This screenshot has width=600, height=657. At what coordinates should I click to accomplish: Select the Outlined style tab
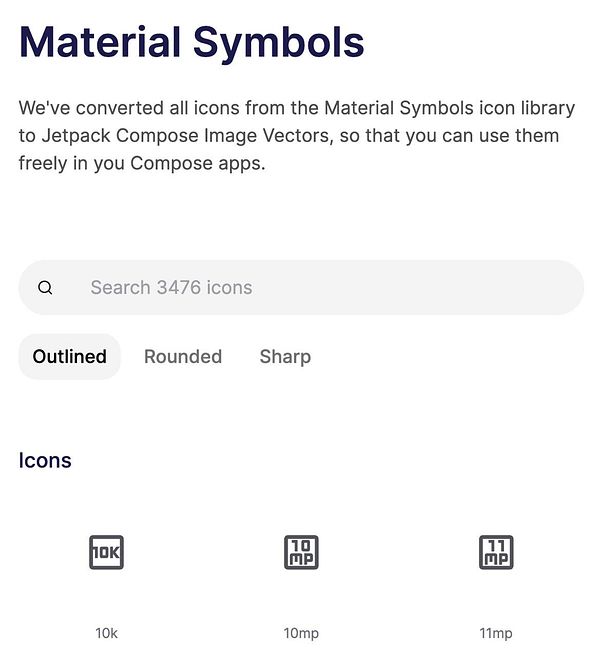pos(70,357)
